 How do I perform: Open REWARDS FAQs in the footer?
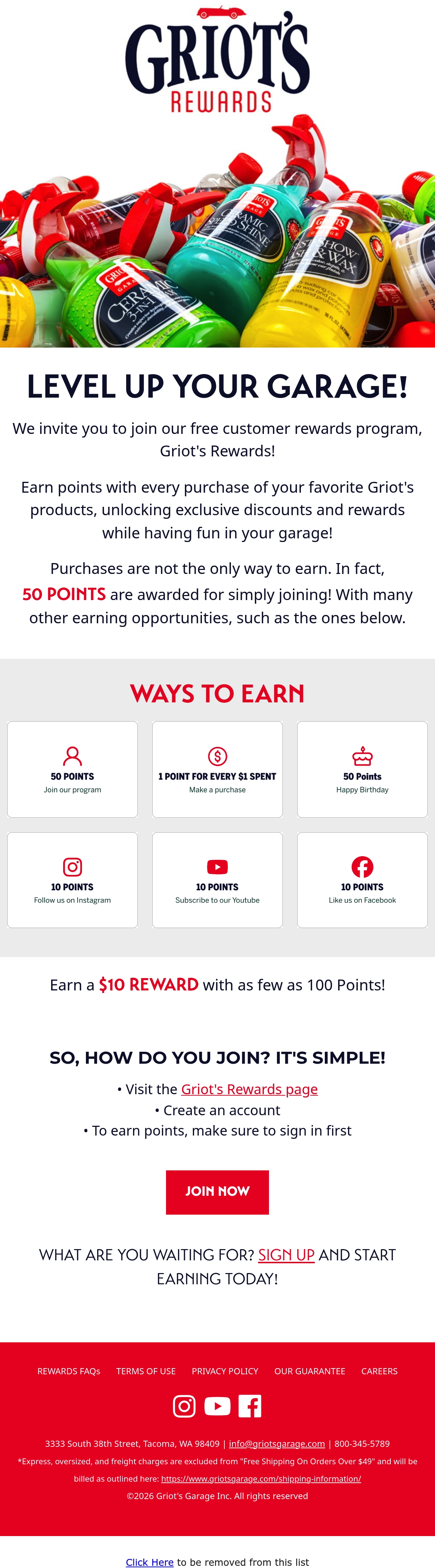coord(69,1371)
